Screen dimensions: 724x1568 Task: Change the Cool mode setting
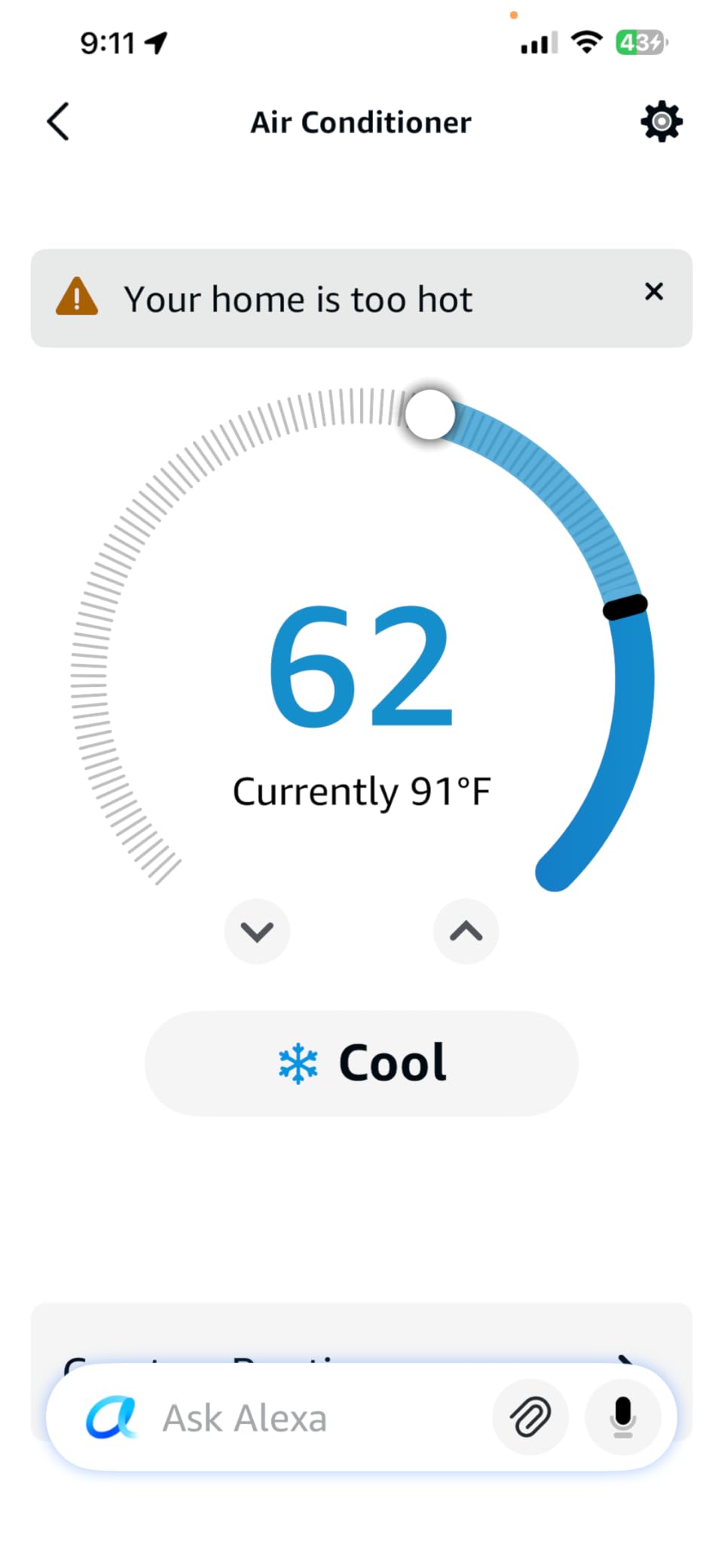click(x=362, y=1063)
